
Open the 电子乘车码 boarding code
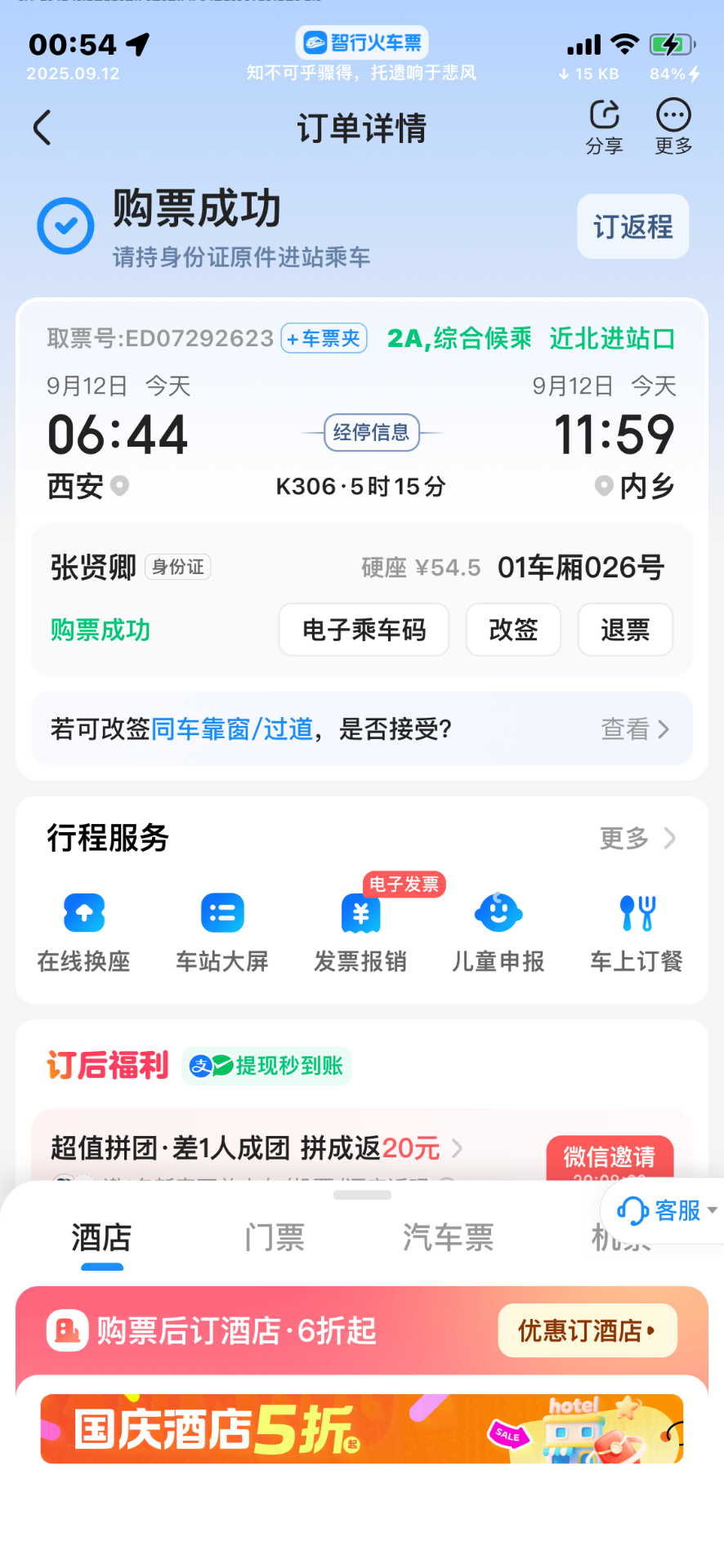click(x=363, y=630)
